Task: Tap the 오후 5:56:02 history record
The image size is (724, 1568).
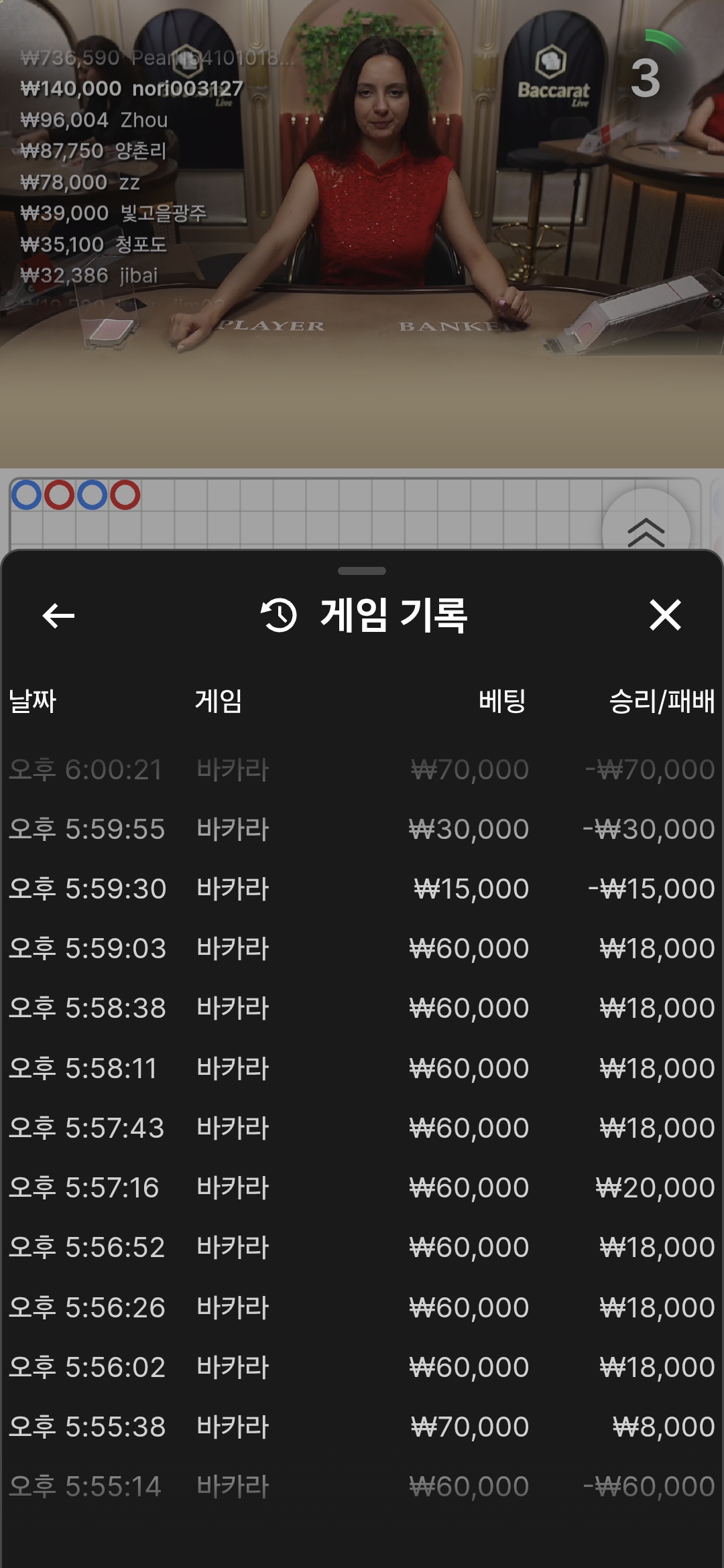Action: (x=362, y=1367)
